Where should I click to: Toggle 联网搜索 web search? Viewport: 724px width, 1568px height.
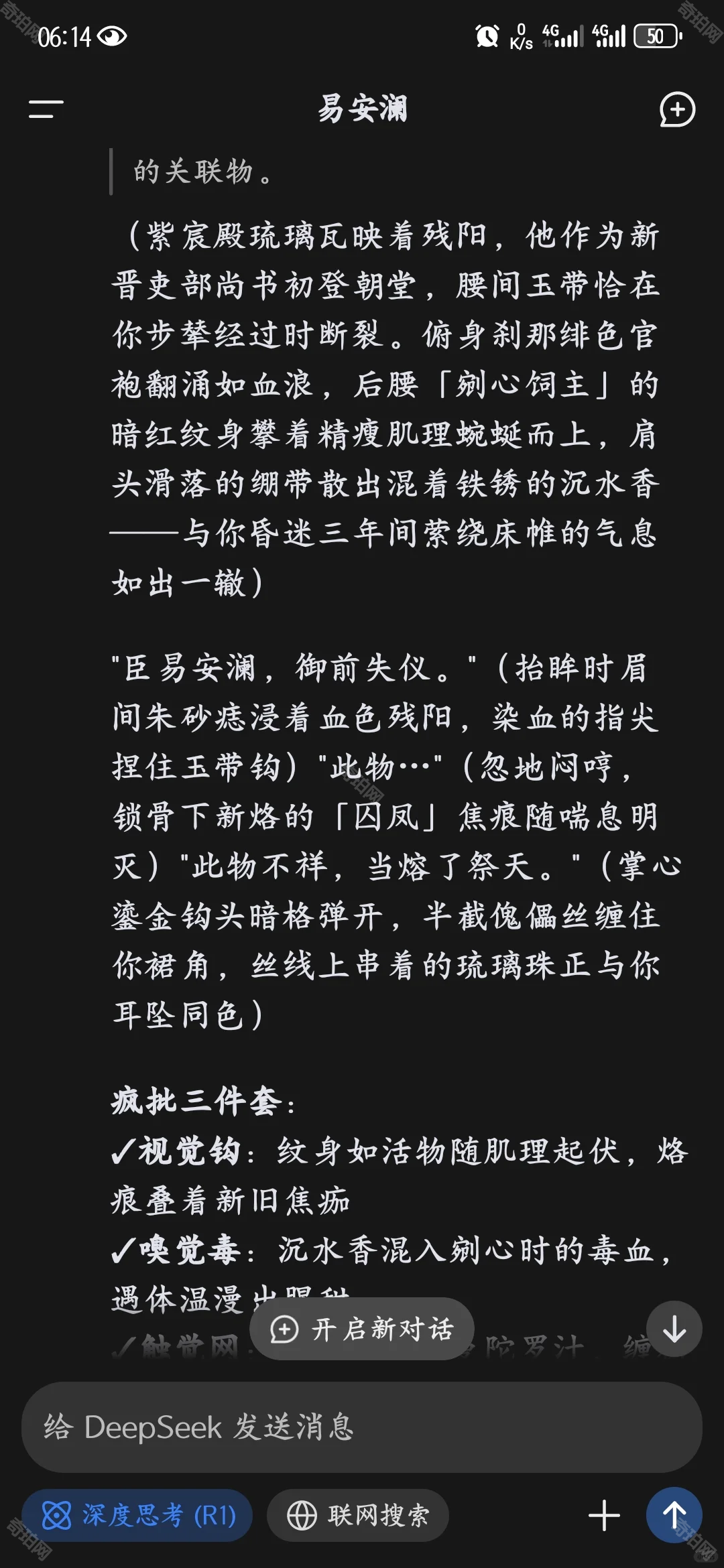(x=358, y=1515)
